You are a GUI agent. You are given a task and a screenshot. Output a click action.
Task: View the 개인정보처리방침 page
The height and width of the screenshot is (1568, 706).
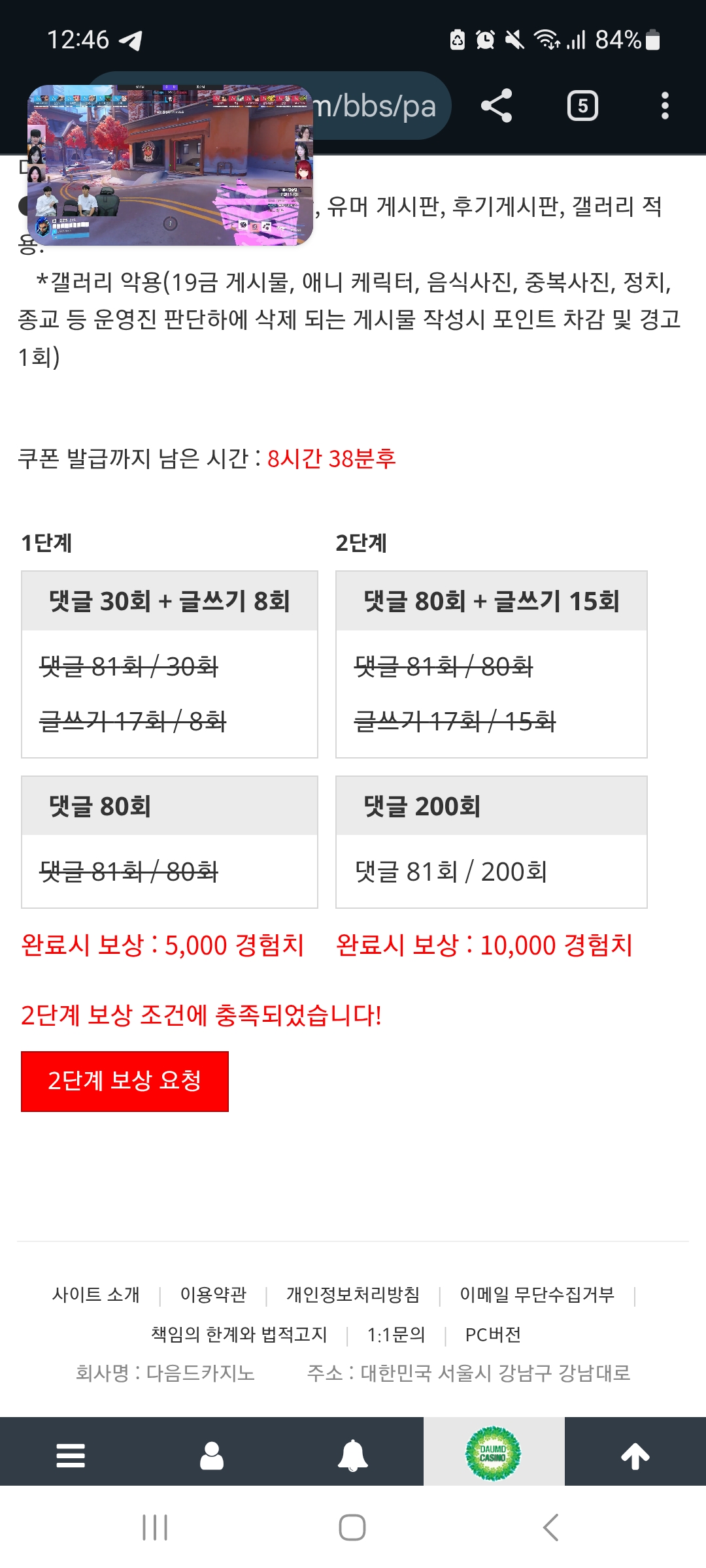click(353, 1294)
